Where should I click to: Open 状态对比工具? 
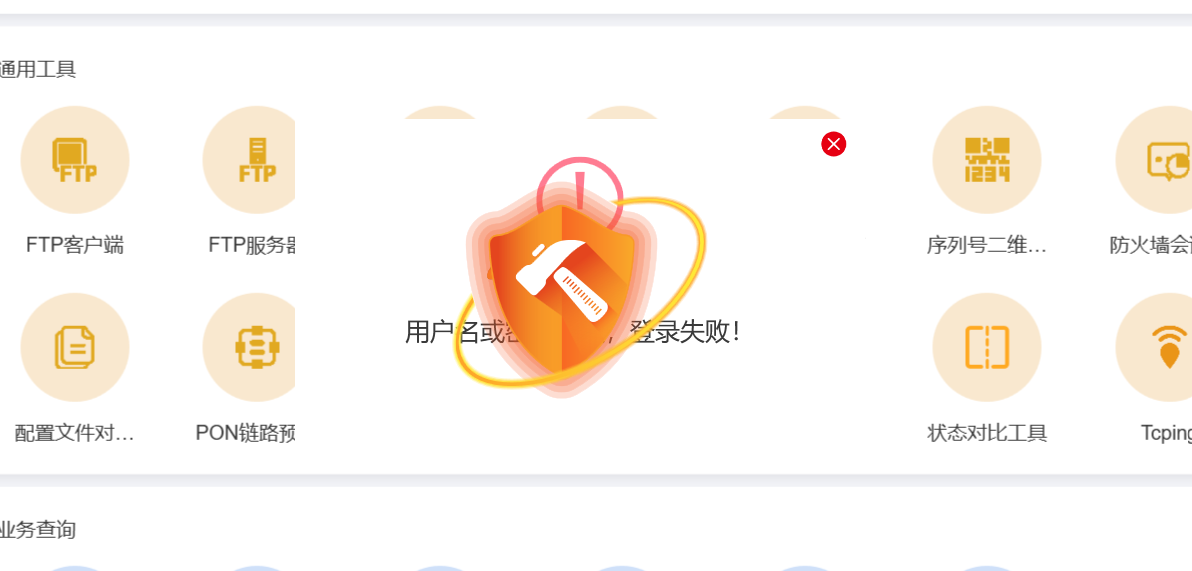[x=986, y=348]
